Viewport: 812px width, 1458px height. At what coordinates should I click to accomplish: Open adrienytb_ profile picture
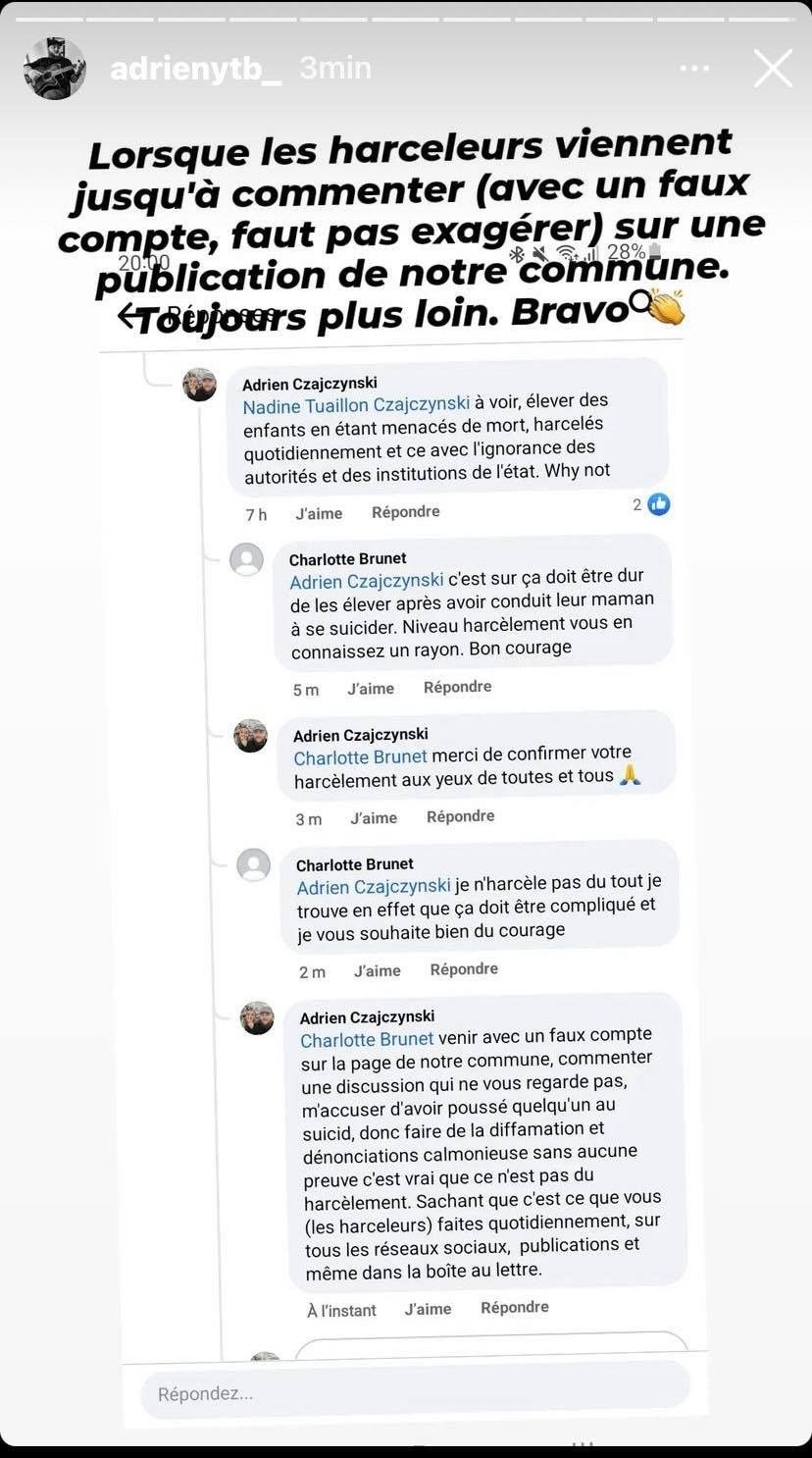tap(55, 68)
